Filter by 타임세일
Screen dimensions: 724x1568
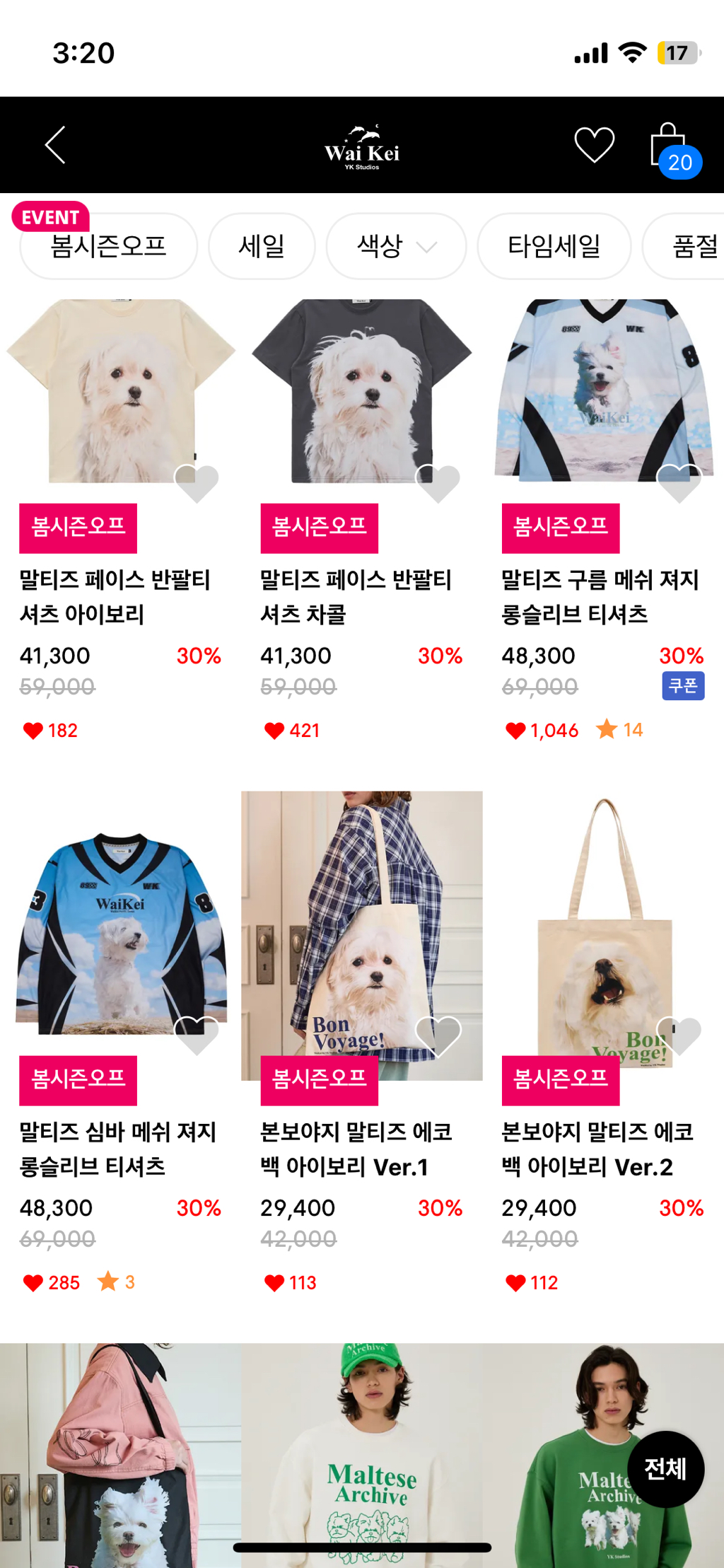(x=554, y=247)
